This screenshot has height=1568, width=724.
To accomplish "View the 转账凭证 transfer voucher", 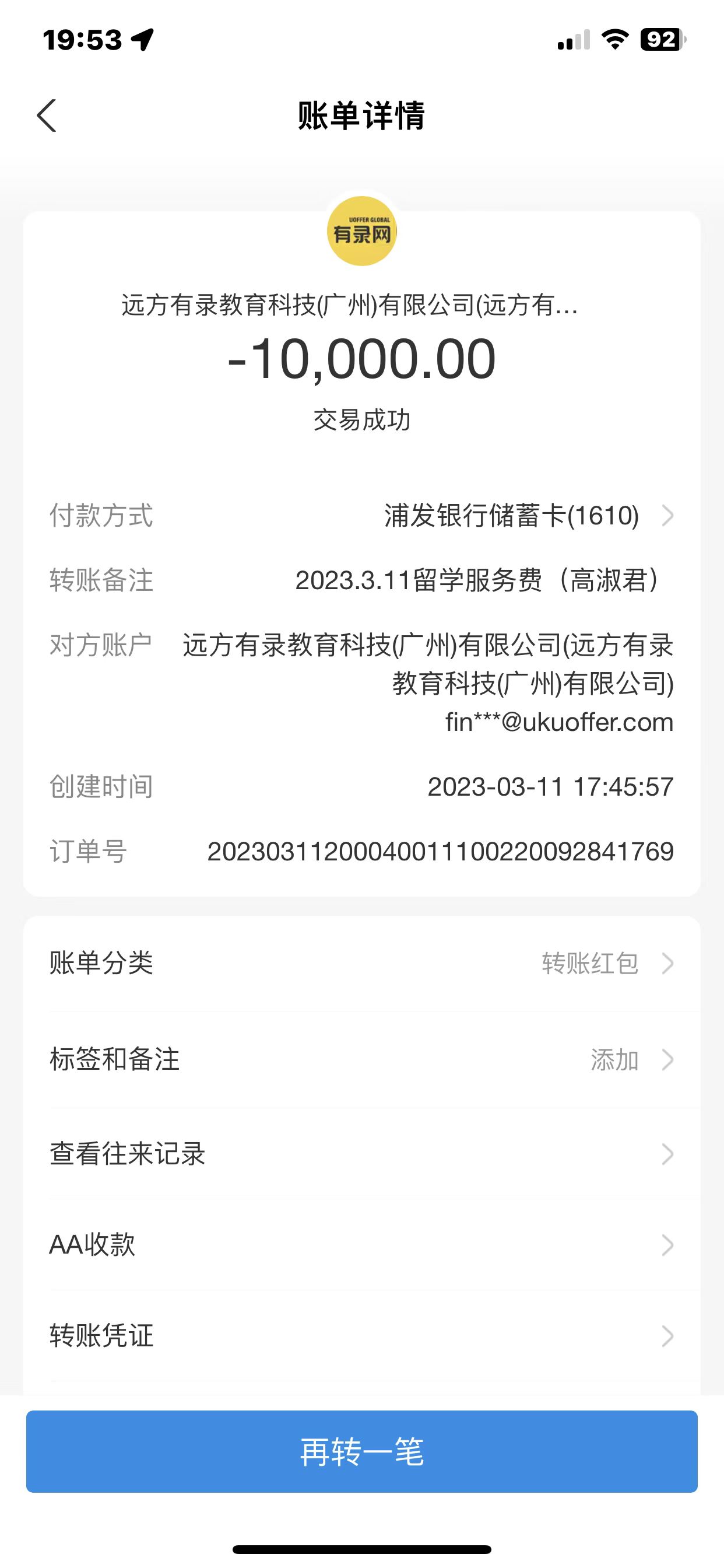I will (x=361, y=1335).
